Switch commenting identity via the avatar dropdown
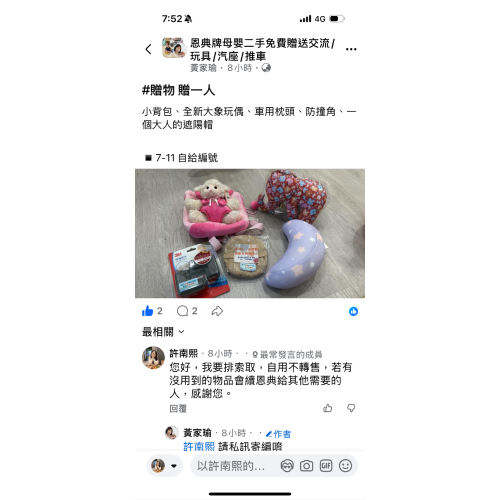Viewport: 500px width, 500px height. click(164, 466)
